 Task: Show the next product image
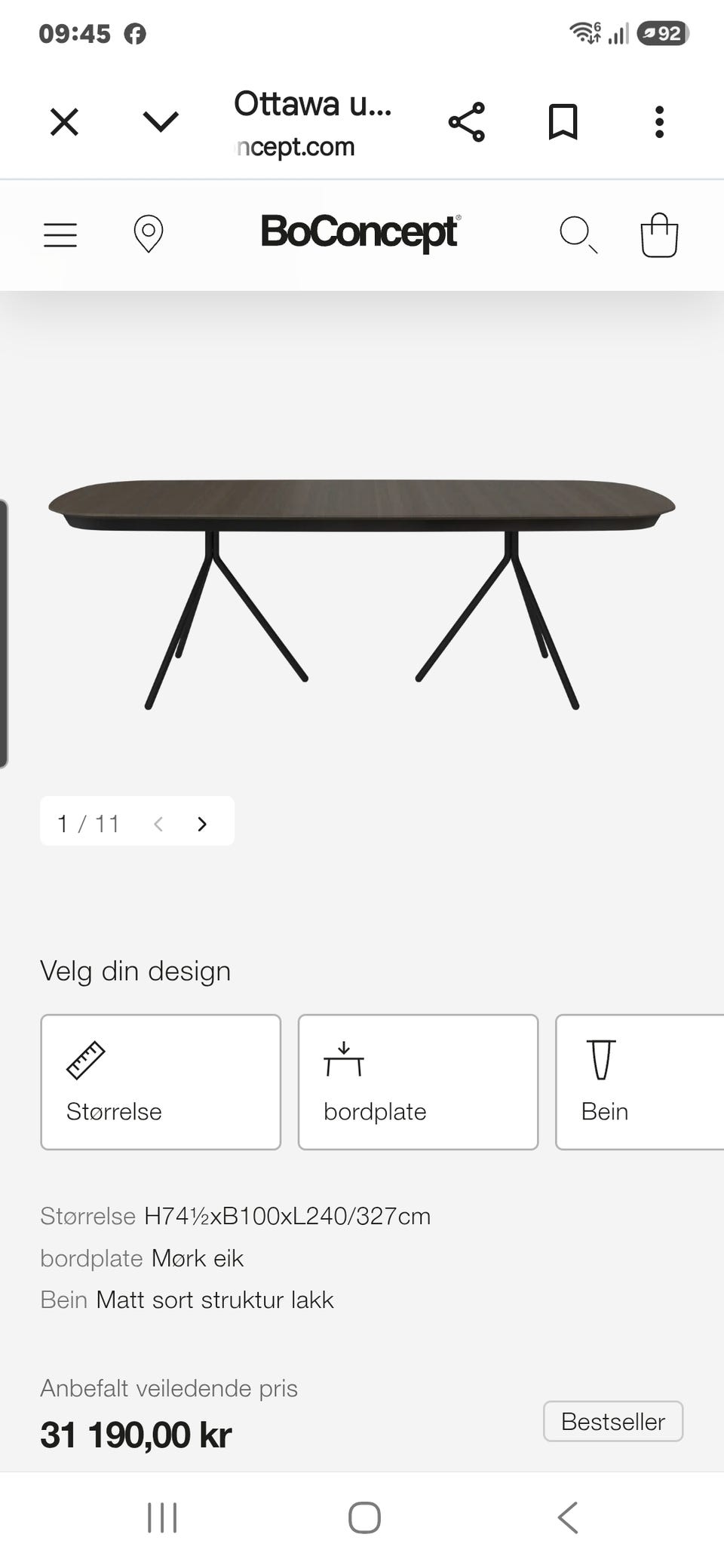tap(201, 824)
